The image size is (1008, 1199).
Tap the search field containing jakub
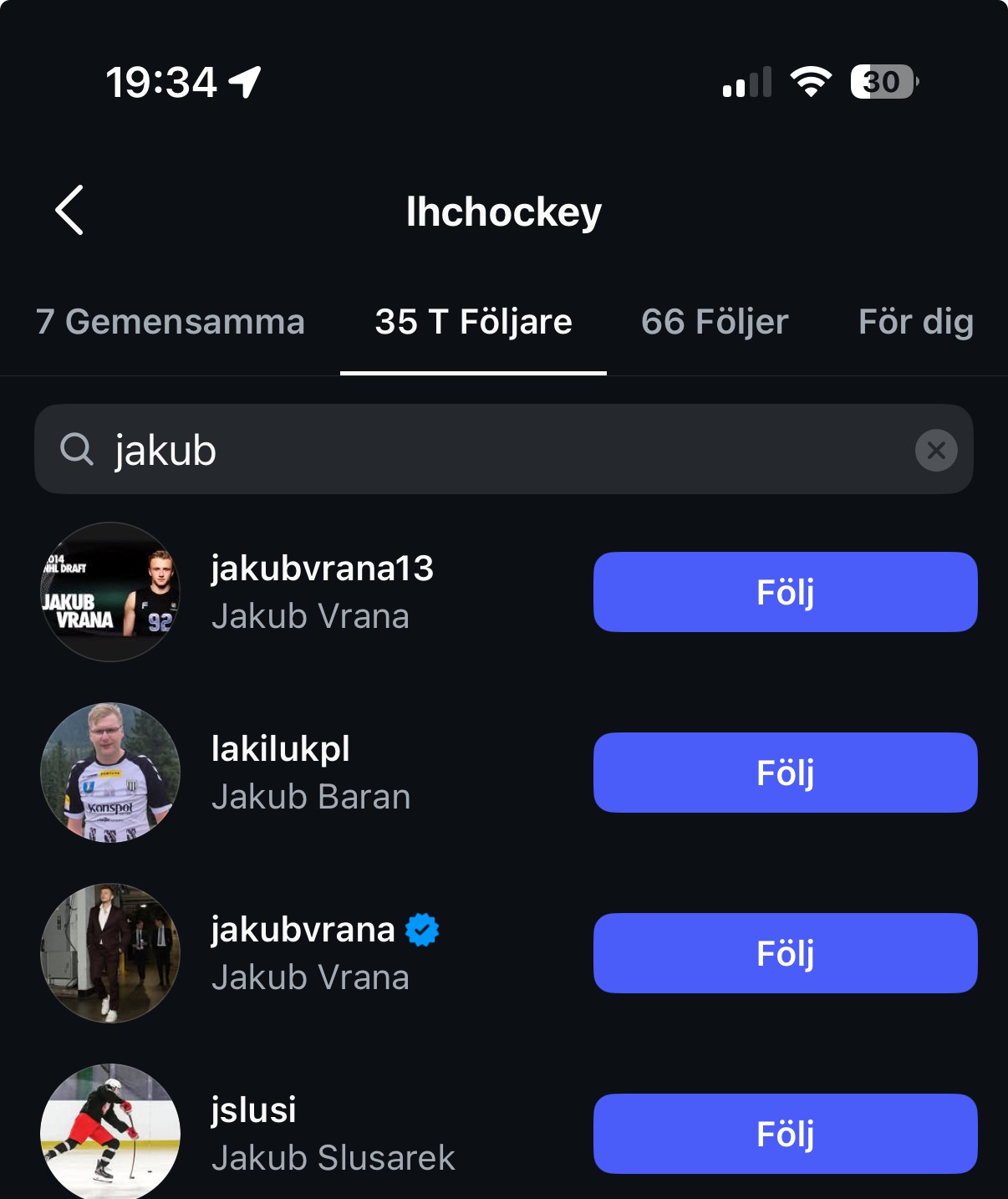pyautogui.click(x=501, y=450)
